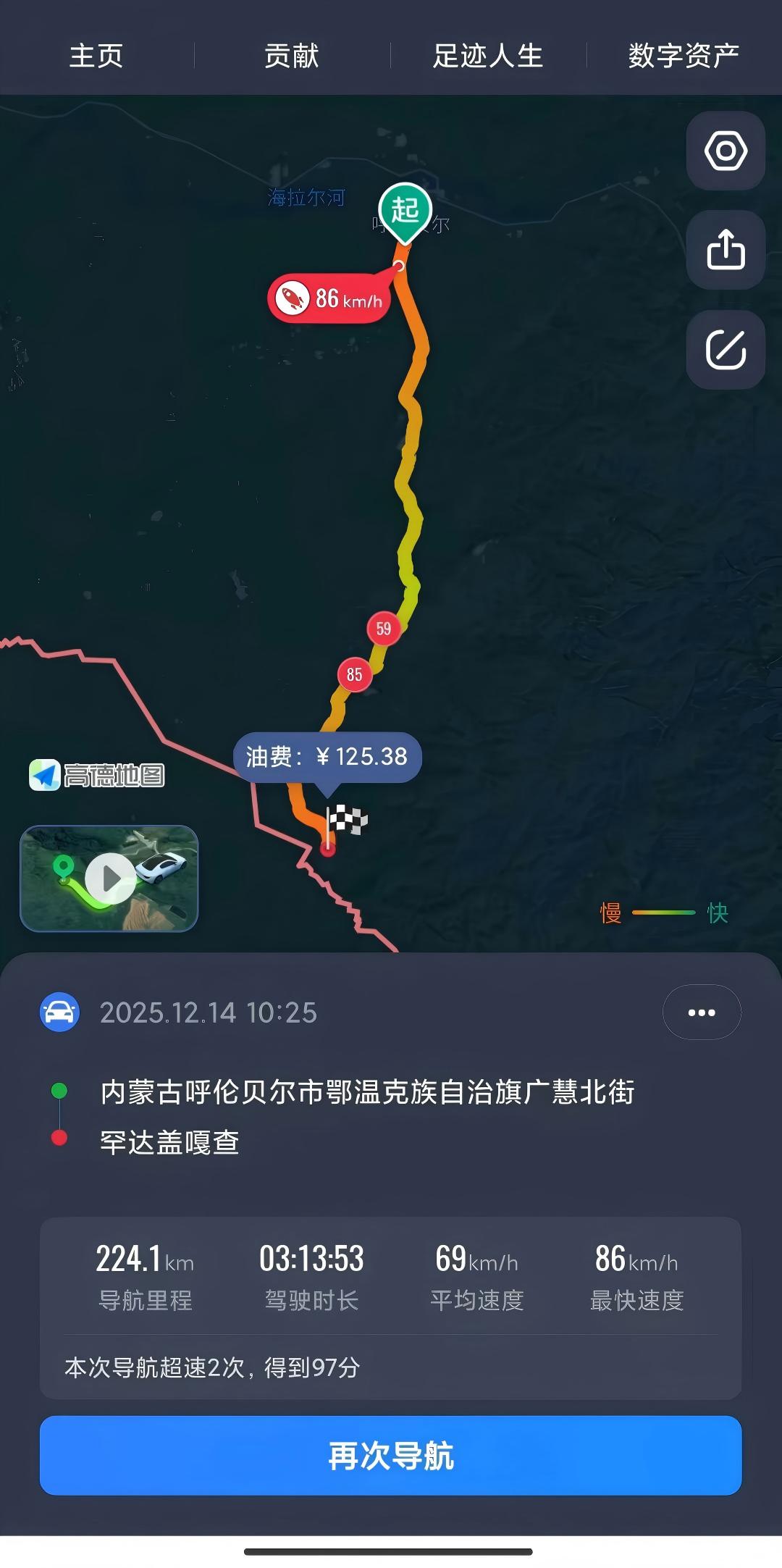Screen dimensions: 782x1568
Task: Tap 再次导航 to navigate again
Action: click(391, 1456)
